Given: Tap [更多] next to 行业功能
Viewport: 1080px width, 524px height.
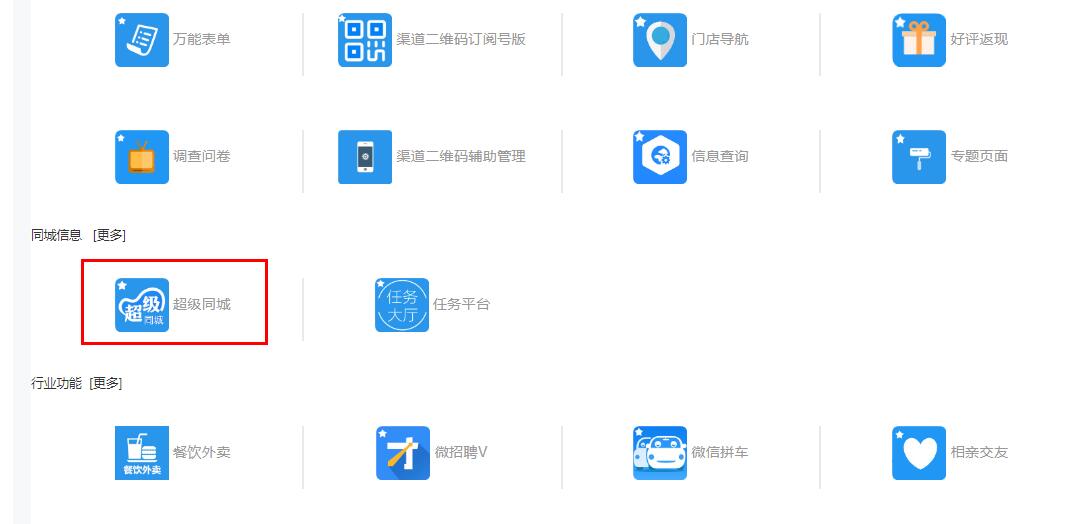Looking at the screenshot, I should pos(105,383).
